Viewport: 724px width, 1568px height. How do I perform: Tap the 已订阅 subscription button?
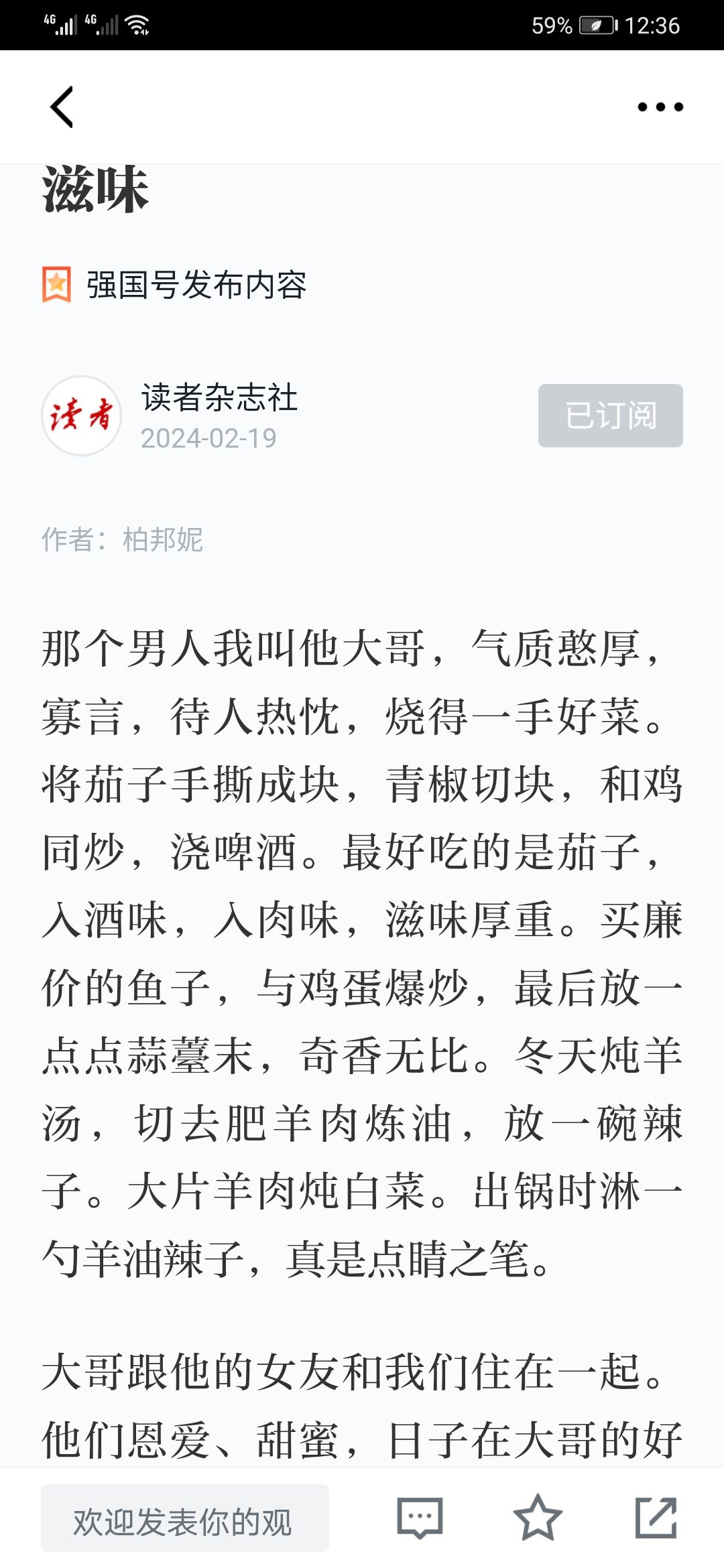click(x=611, y=415)
